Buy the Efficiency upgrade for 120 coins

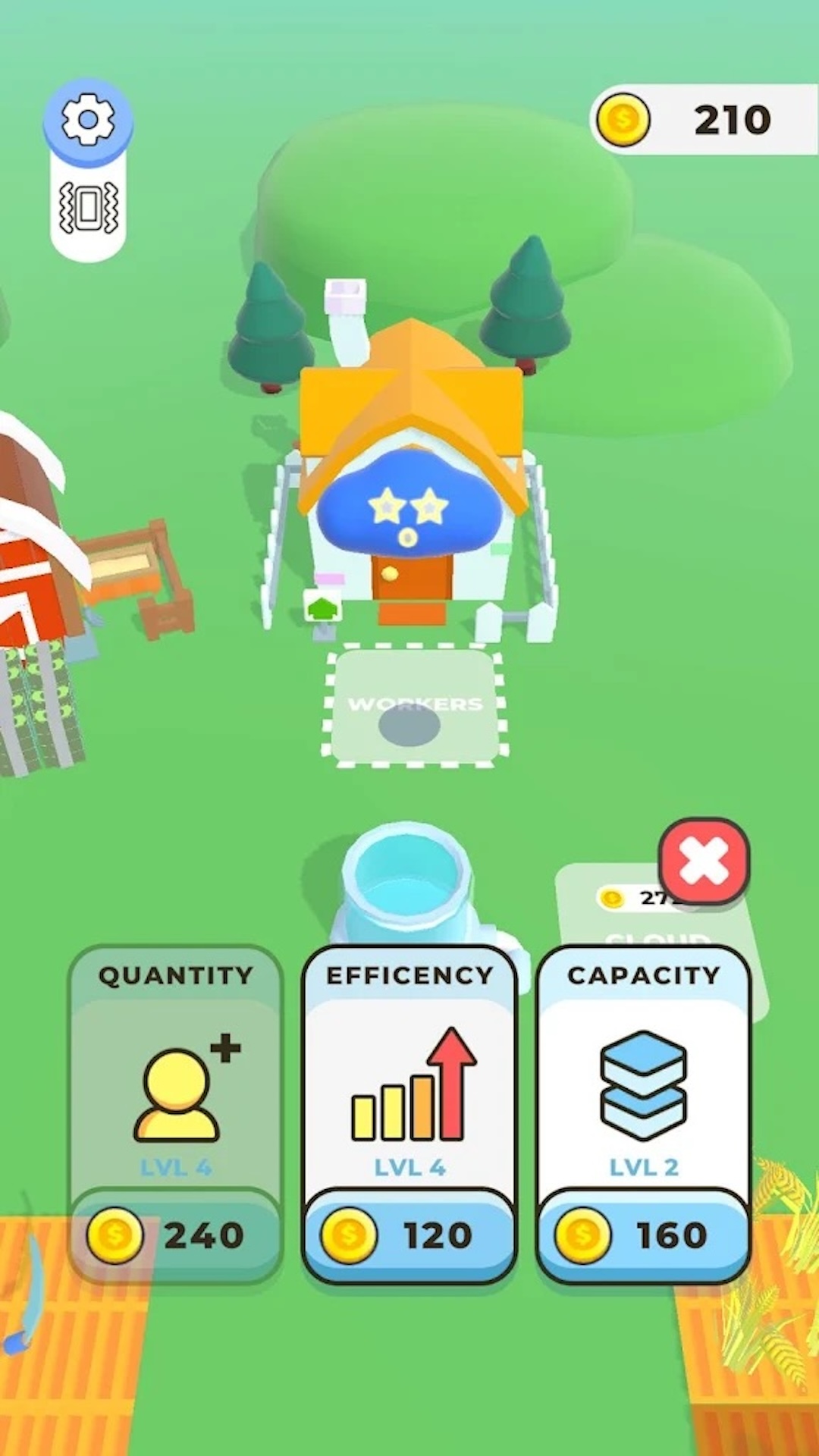tap(409, 1234)
